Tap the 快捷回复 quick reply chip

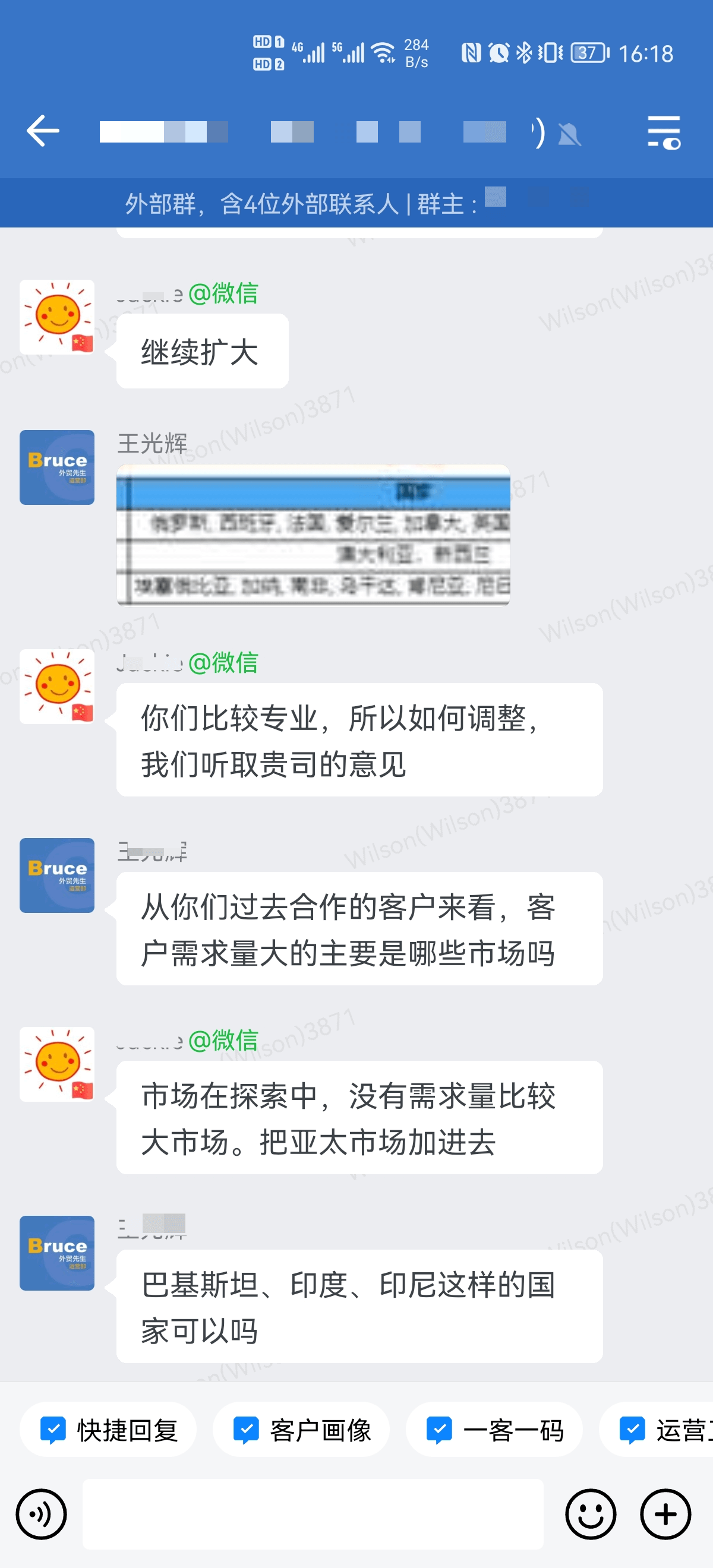pyautogui.click(x=108, y=1430)
